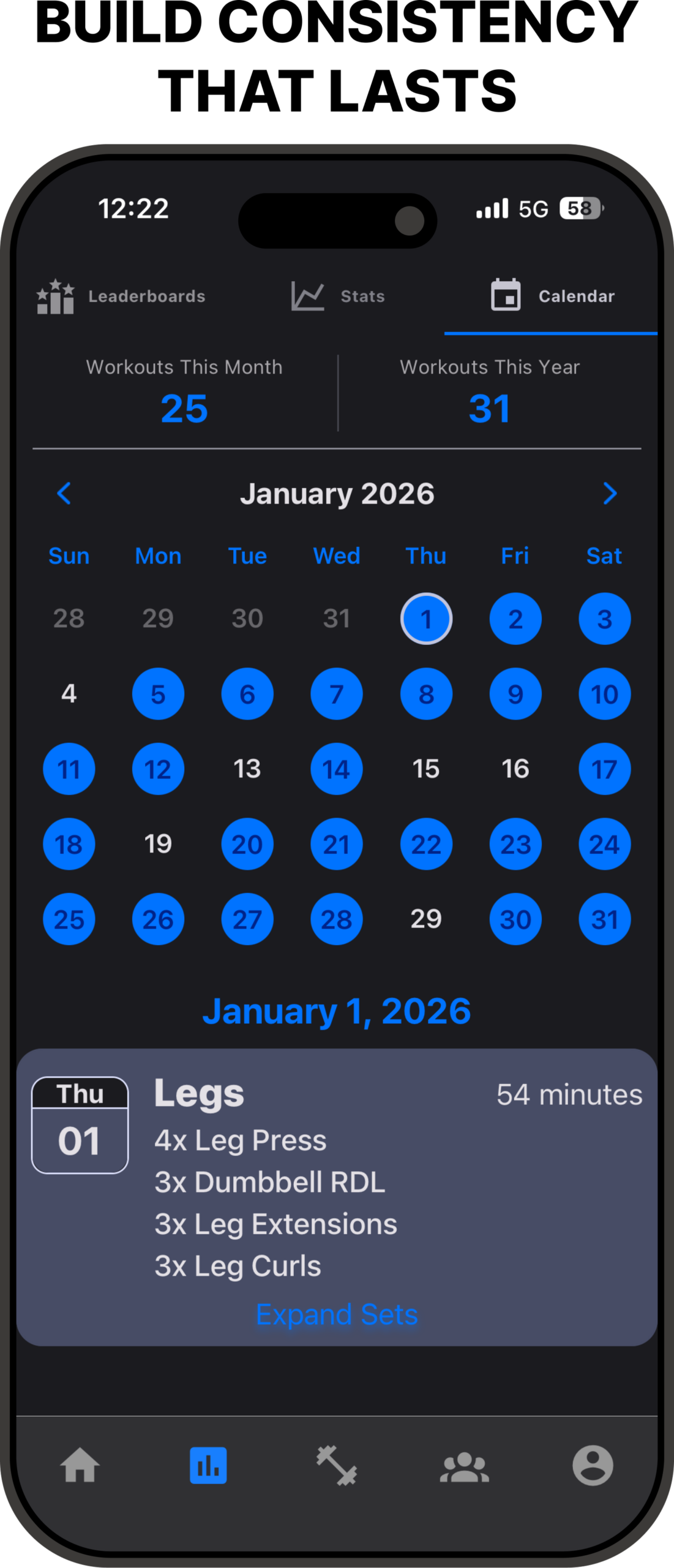Pick January 31 on the calendar
Viewport: 674px width, 1568px height.
coord(604,919)
